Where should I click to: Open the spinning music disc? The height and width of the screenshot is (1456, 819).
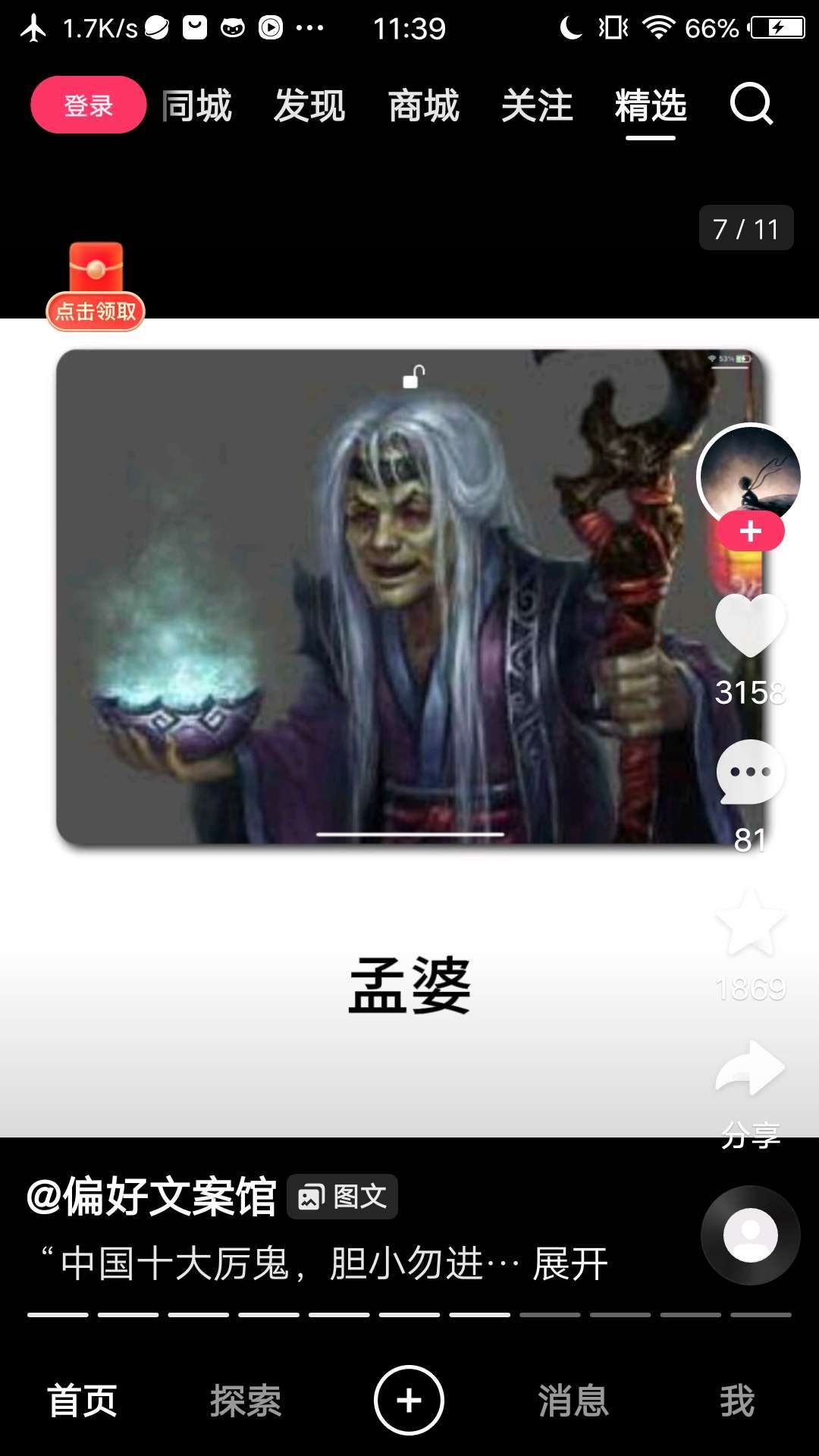click(750, 1235)
